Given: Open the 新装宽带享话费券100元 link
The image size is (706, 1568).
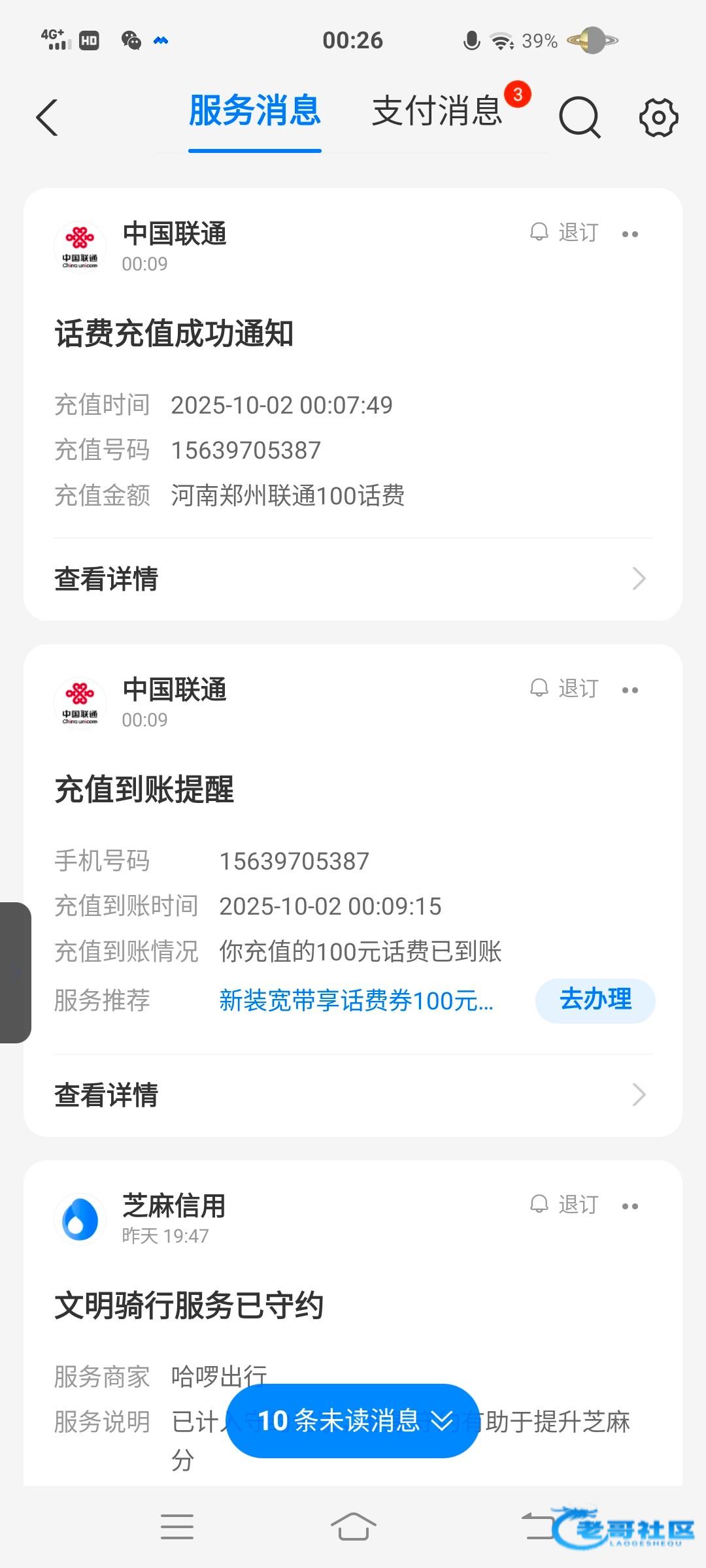Looking at the screenshot, I should tap(356, 1001).
